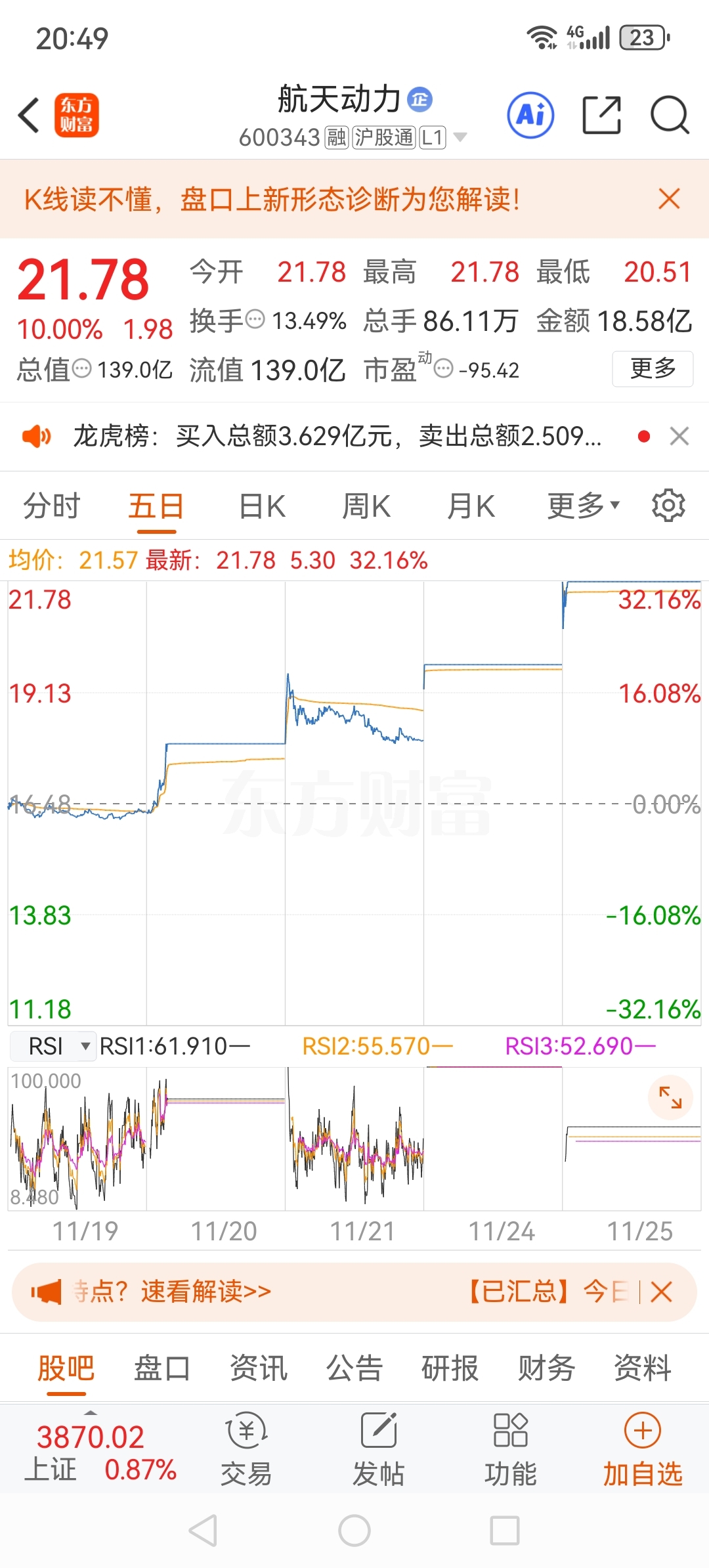Tap 更多 to show more quote data
Viewport: 709px width, 1568px height.
coord(653,369)
